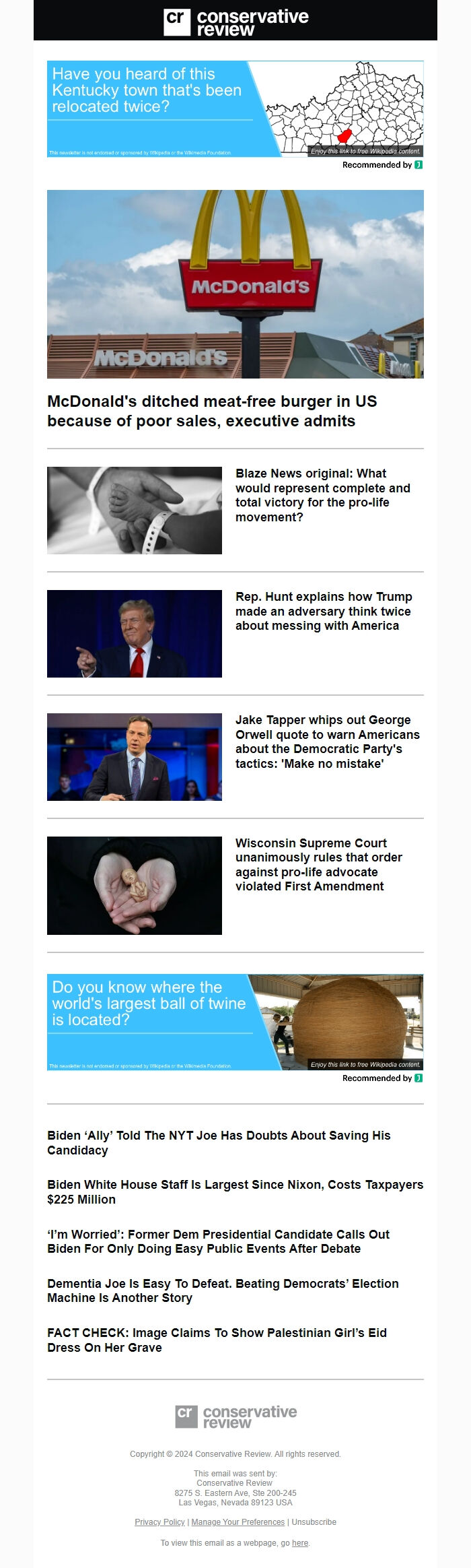Open the world's largest ball of twine banner
Image resolution: width=471 pixels, height=1568 pixels.
tap(235, 1022)
